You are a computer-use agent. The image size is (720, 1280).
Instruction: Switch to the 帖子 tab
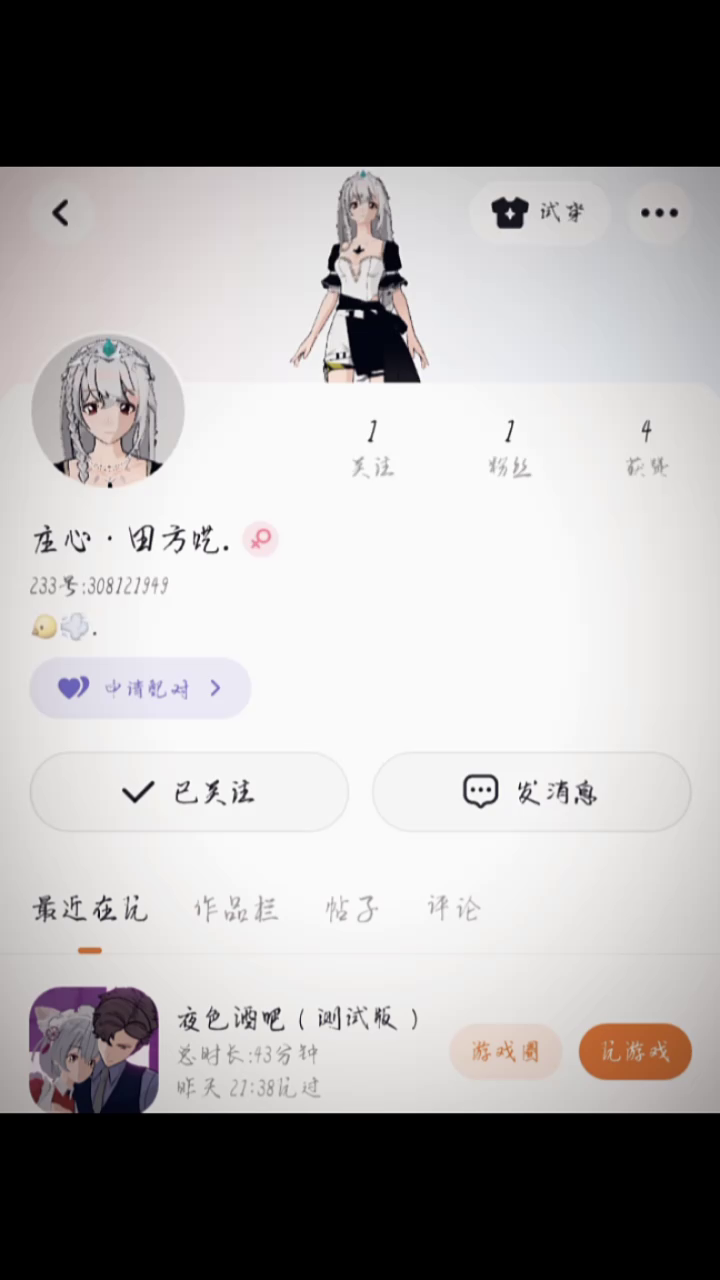coord(352,909)
